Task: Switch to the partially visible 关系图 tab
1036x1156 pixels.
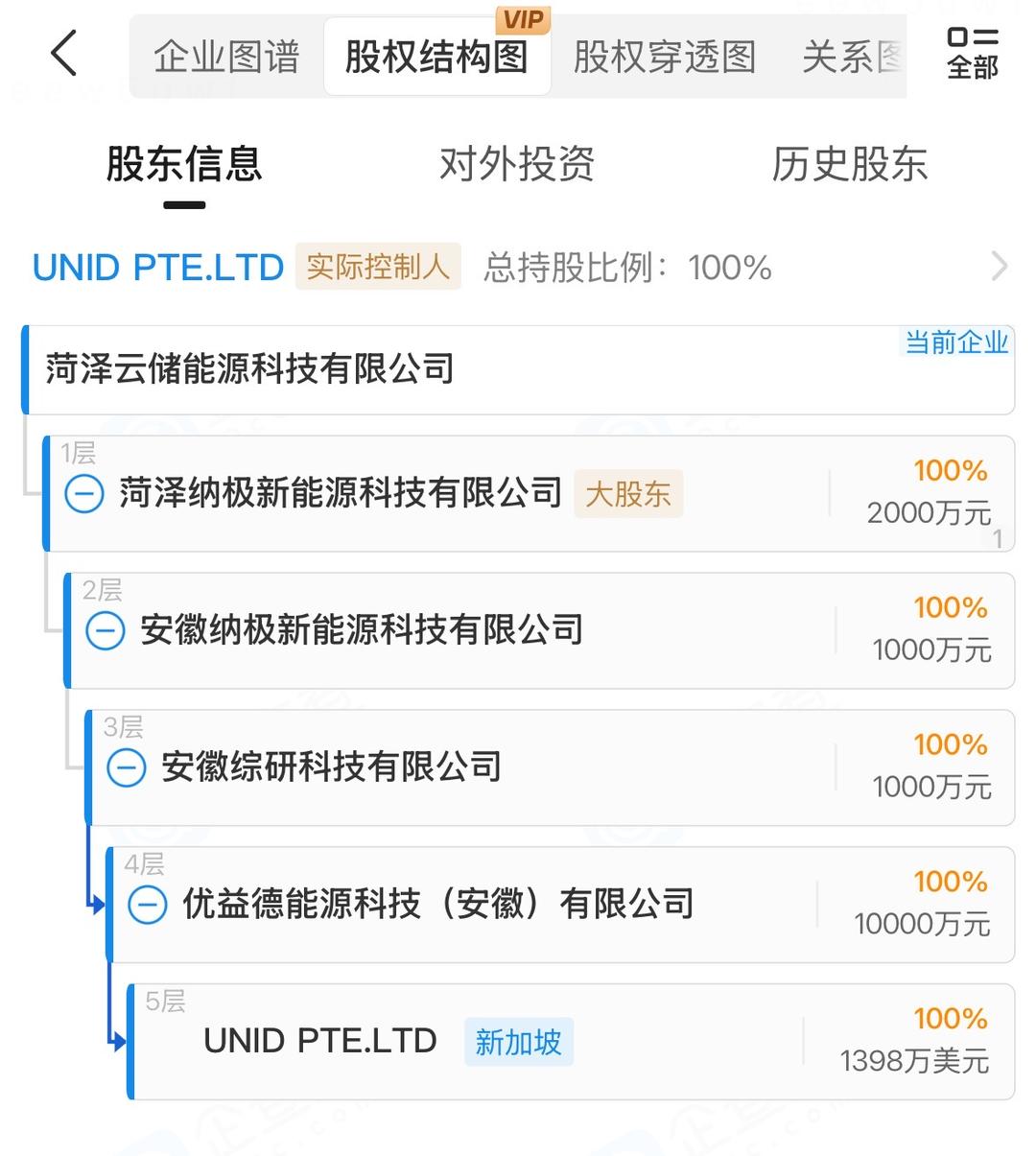Action: click(x=852, y=57)
